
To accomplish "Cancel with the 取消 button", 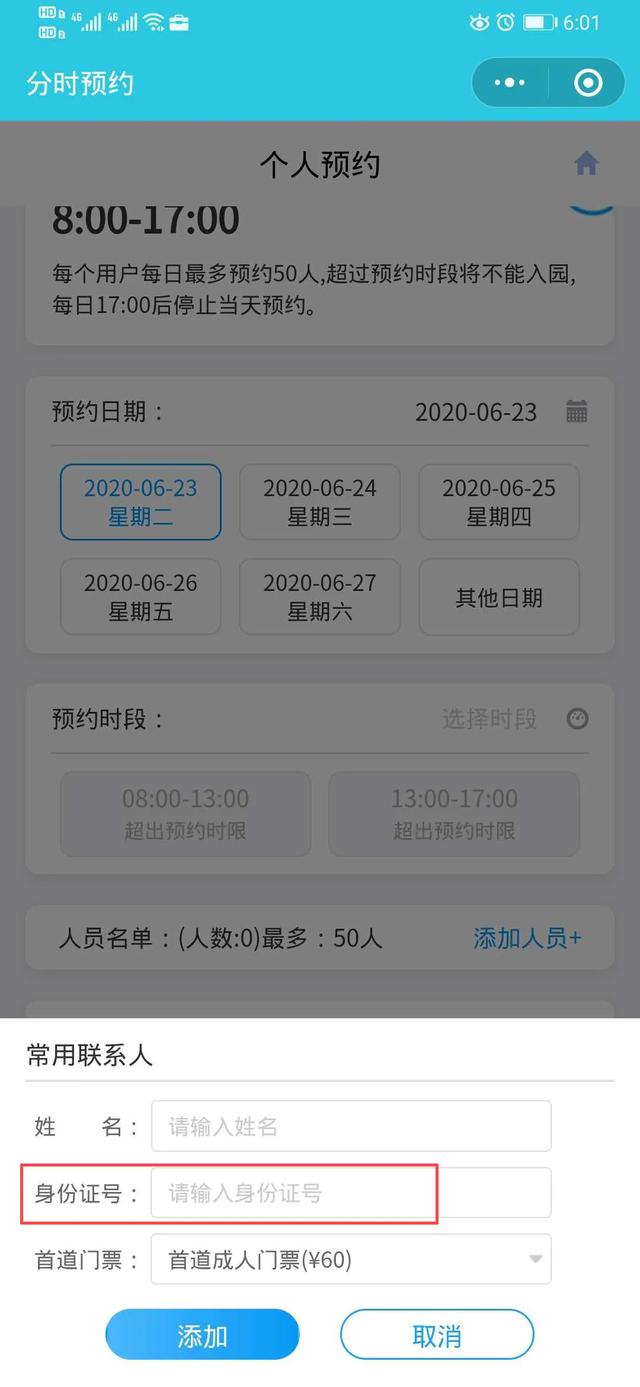I will (x=437, y=1335).
